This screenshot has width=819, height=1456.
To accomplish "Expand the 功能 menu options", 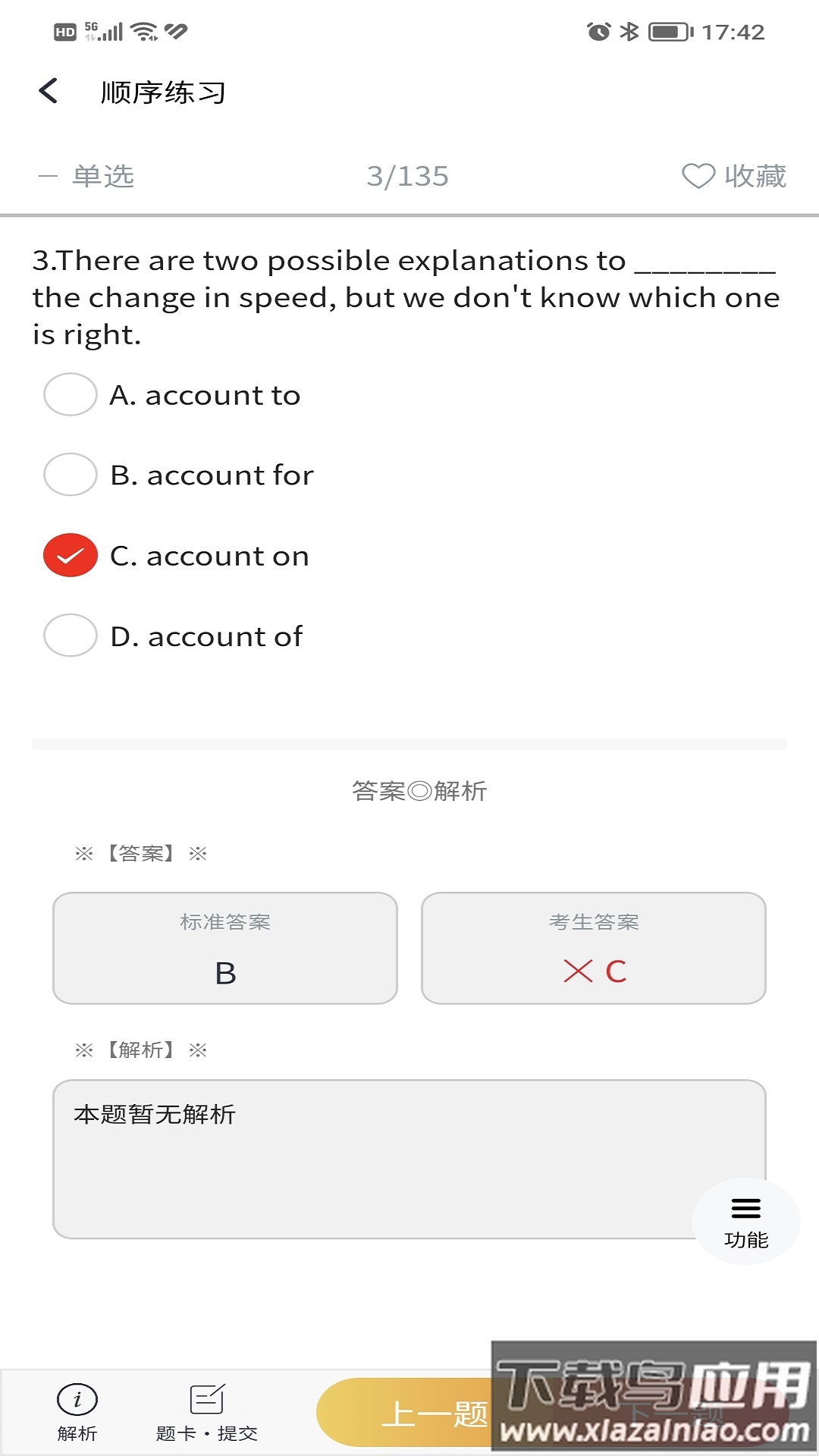I will [745, 1219].
